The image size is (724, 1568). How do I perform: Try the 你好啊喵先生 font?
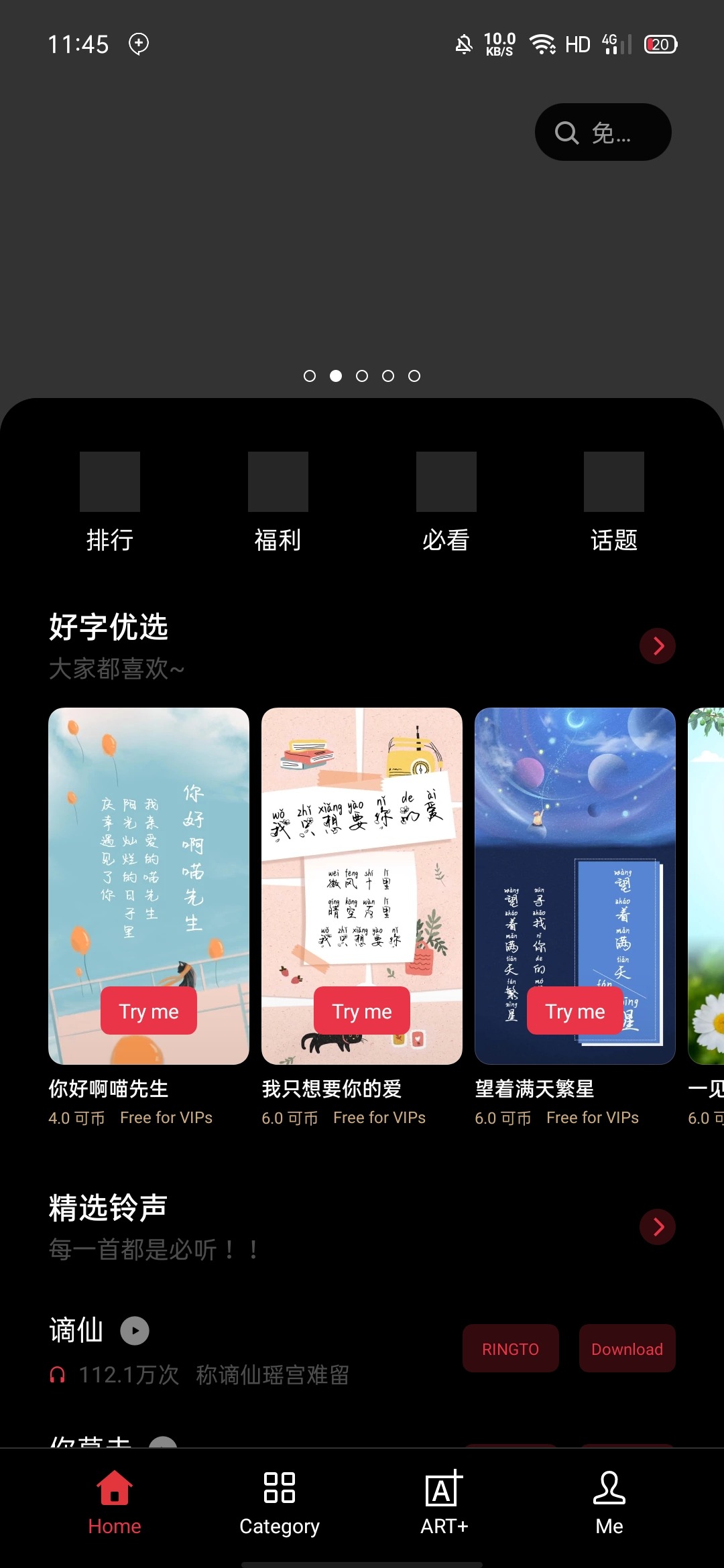click(x=149, y=1010)
